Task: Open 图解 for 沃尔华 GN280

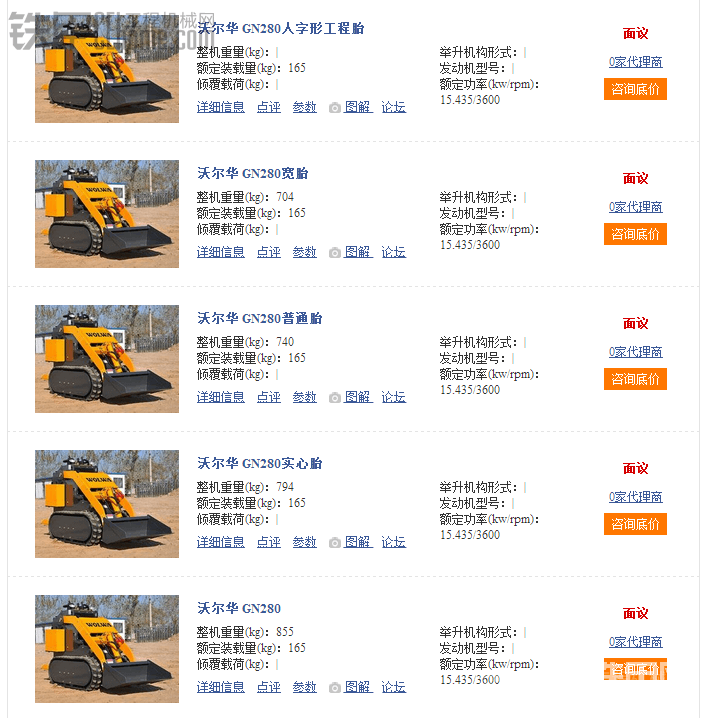Action: coord(357,687)
